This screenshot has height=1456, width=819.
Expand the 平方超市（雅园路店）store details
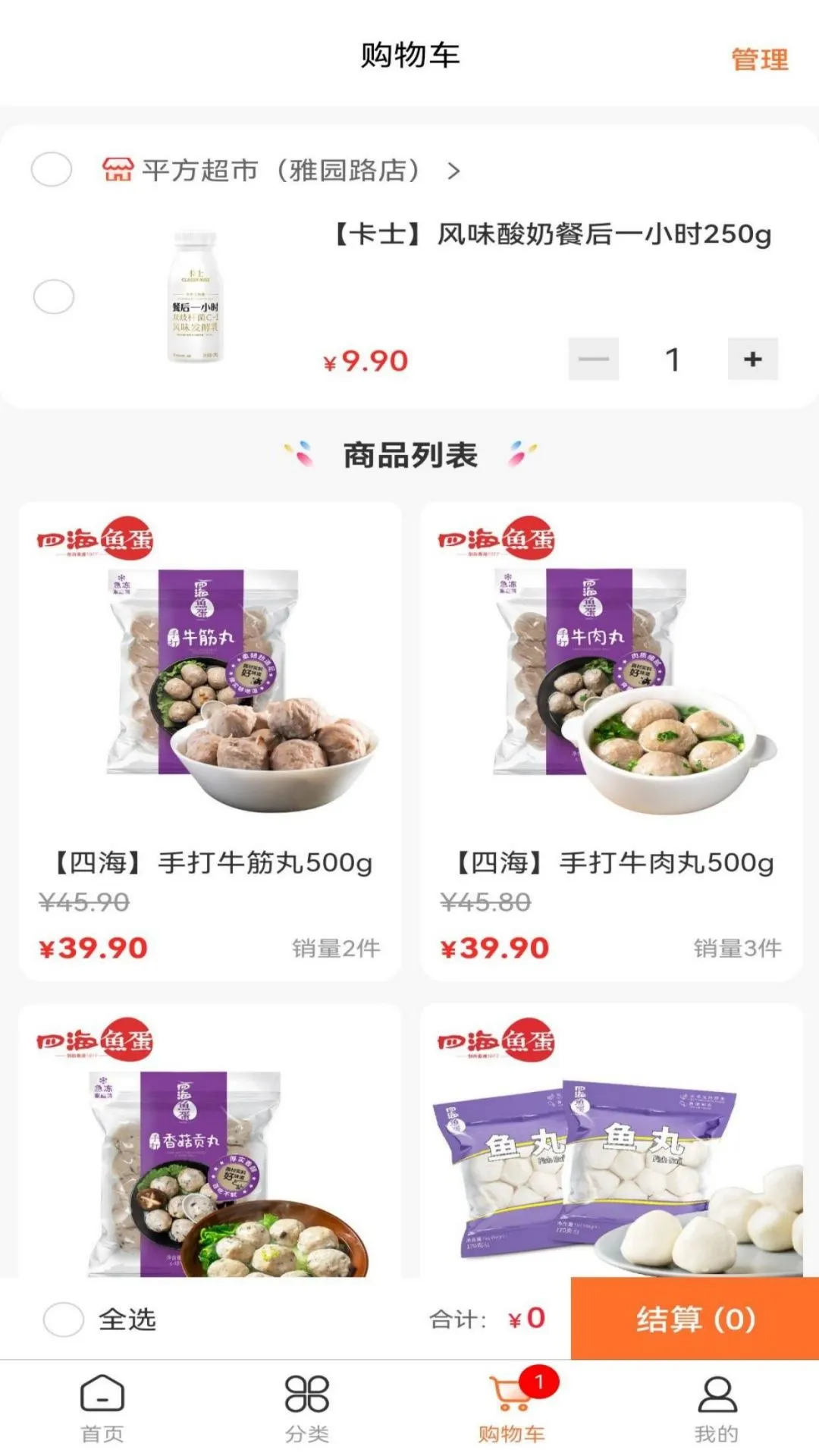455,171
